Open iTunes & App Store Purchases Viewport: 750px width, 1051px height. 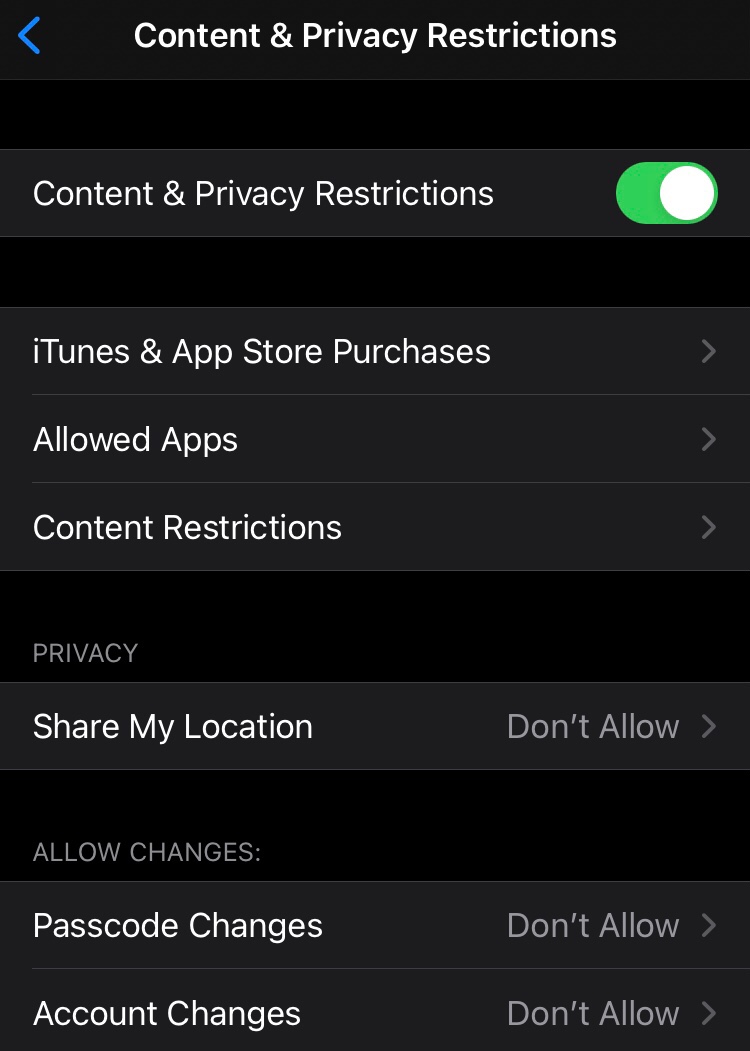tap(375, 352)
